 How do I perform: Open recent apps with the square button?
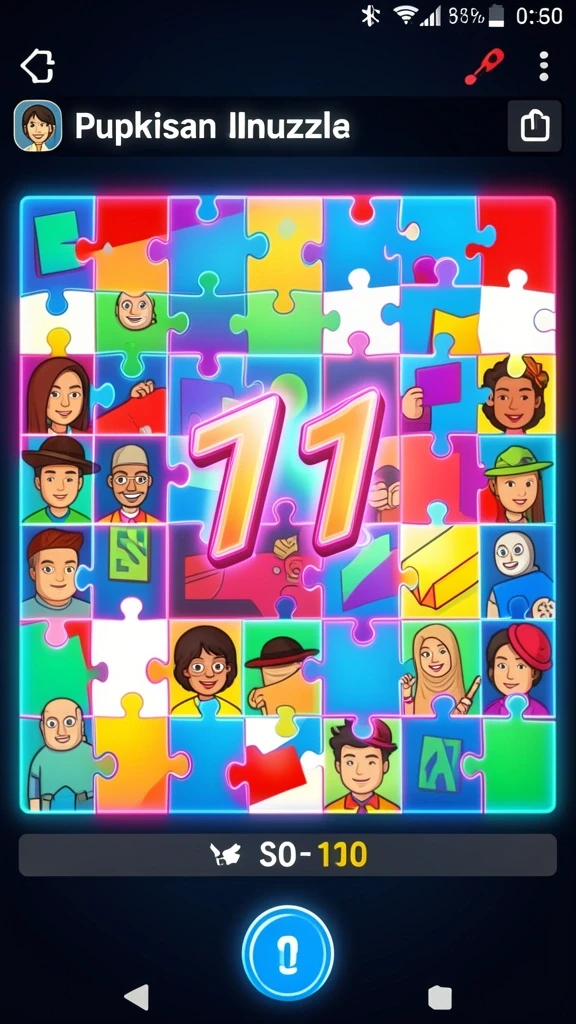pos(440,997)
